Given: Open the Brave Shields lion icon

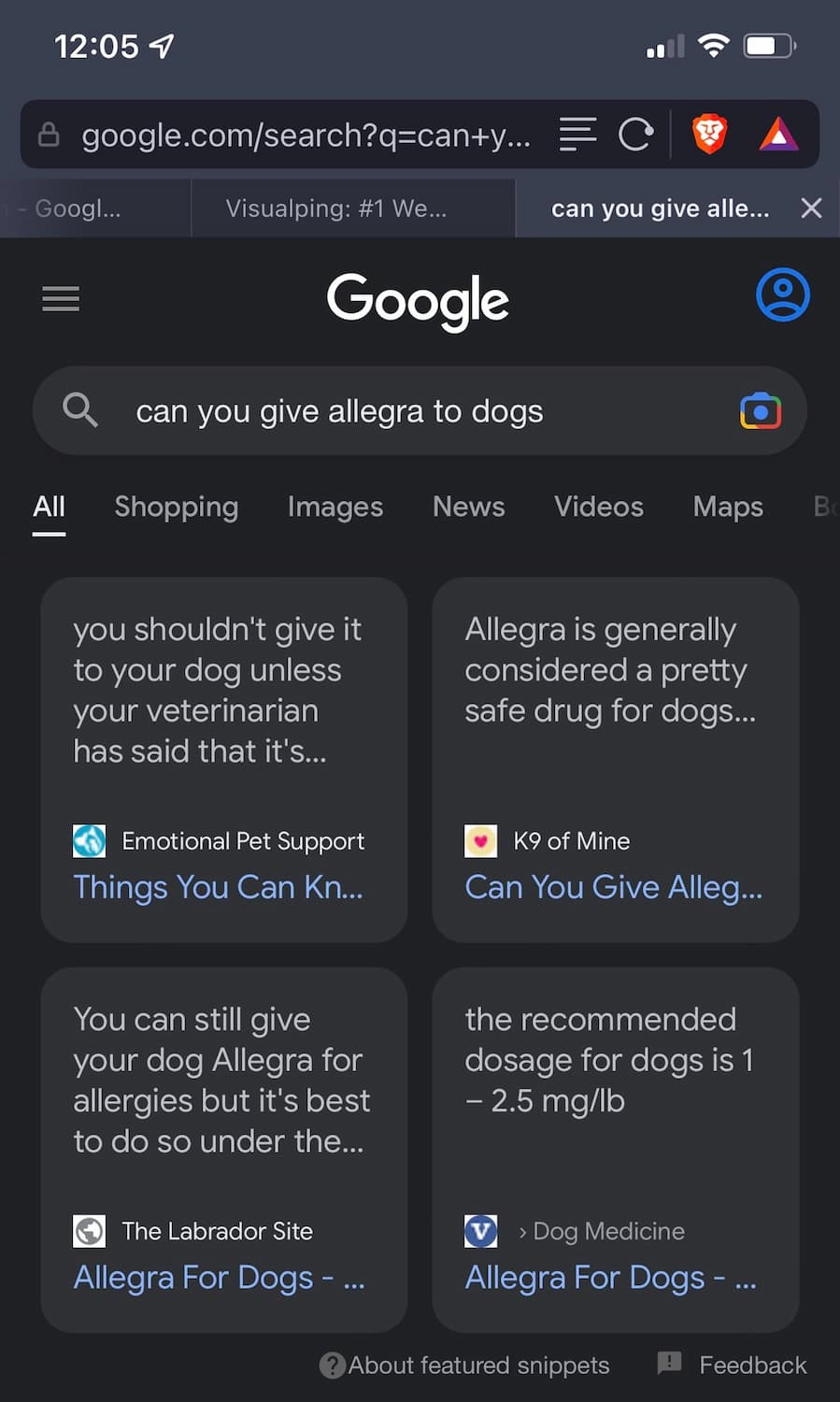Looking at the screenshot, I should point(709,135).
